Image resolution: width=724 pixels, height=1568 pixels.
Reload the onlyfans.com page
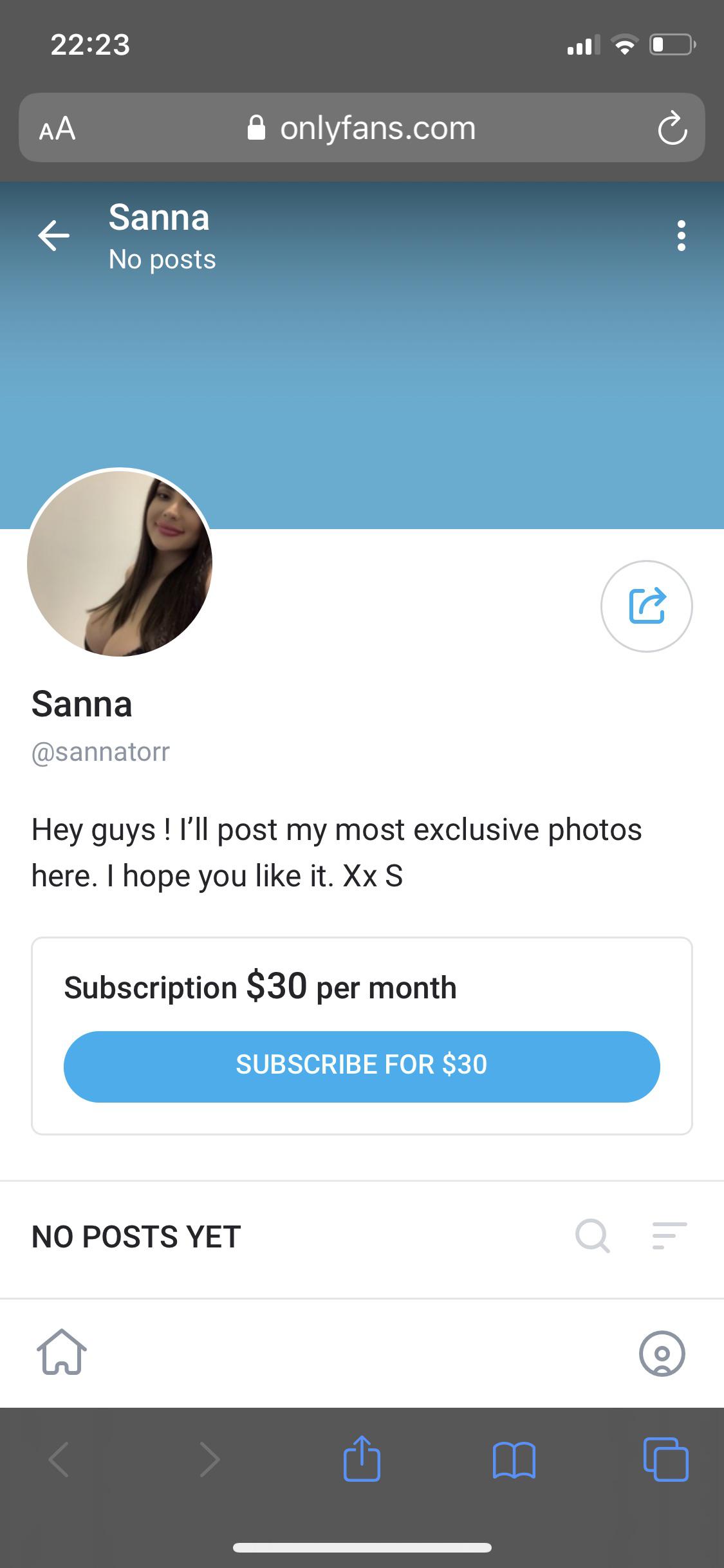(x=673, y=127)
